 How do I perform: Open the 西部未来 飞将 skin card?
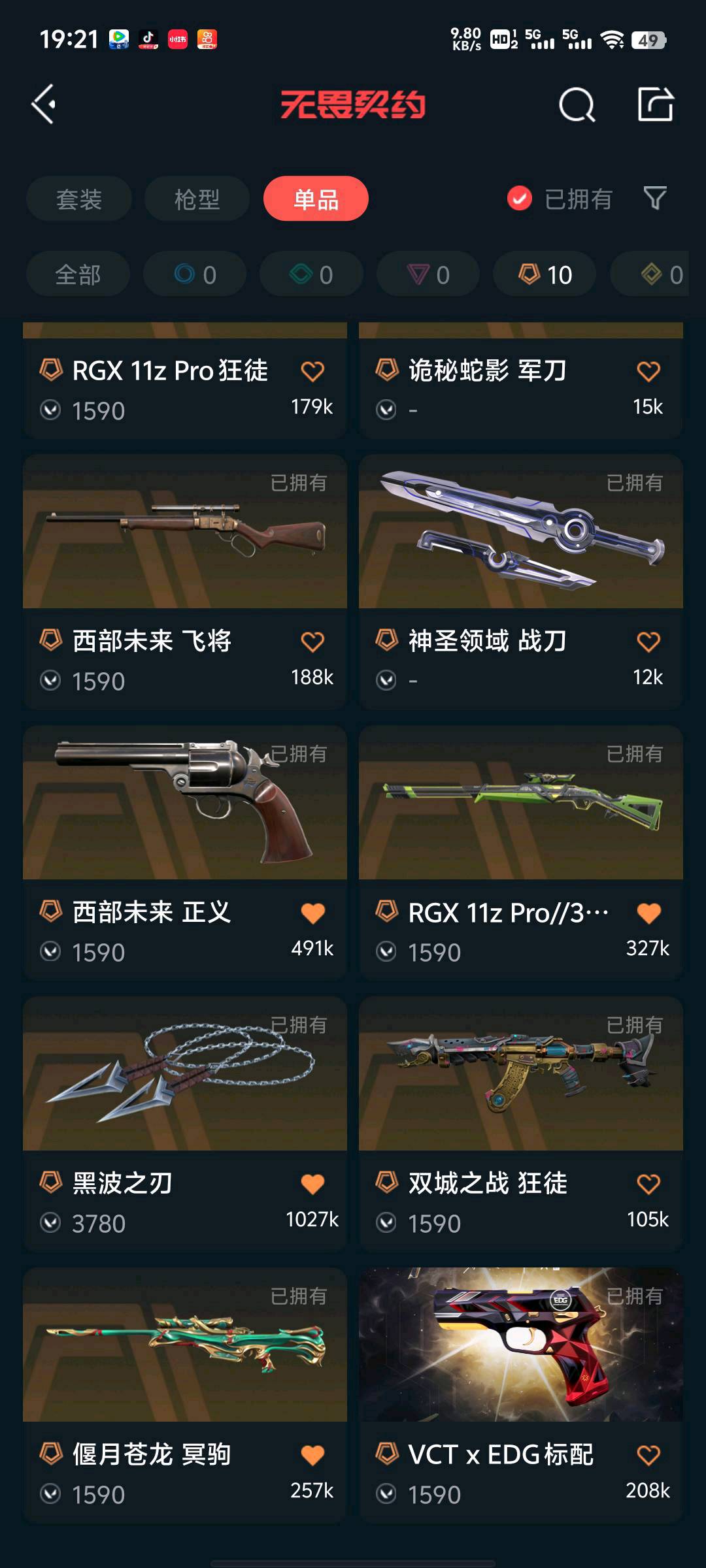click(x=185, y=581)
